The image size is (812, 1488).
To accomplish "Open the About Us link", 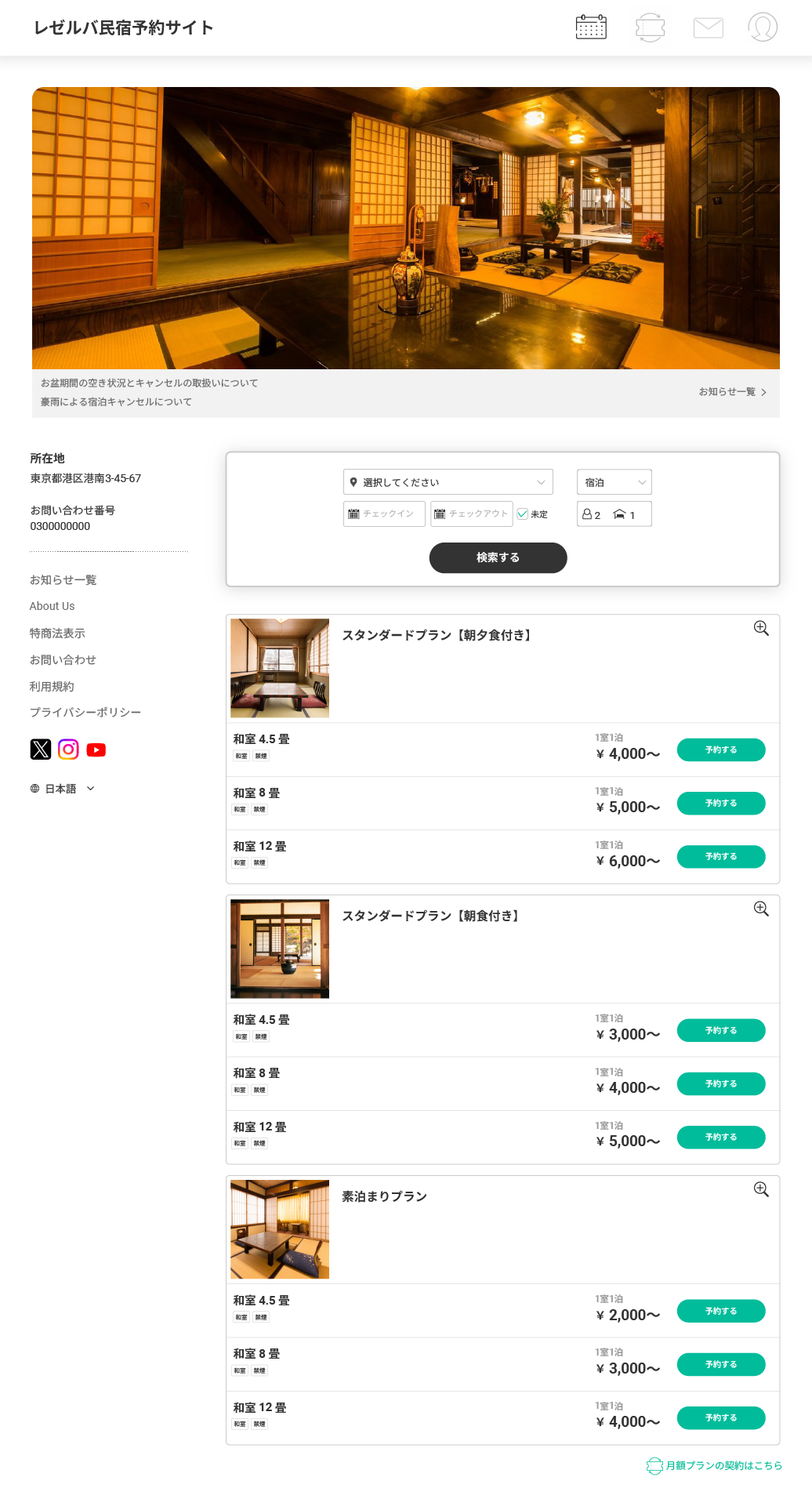I will [x=52, y=606].
